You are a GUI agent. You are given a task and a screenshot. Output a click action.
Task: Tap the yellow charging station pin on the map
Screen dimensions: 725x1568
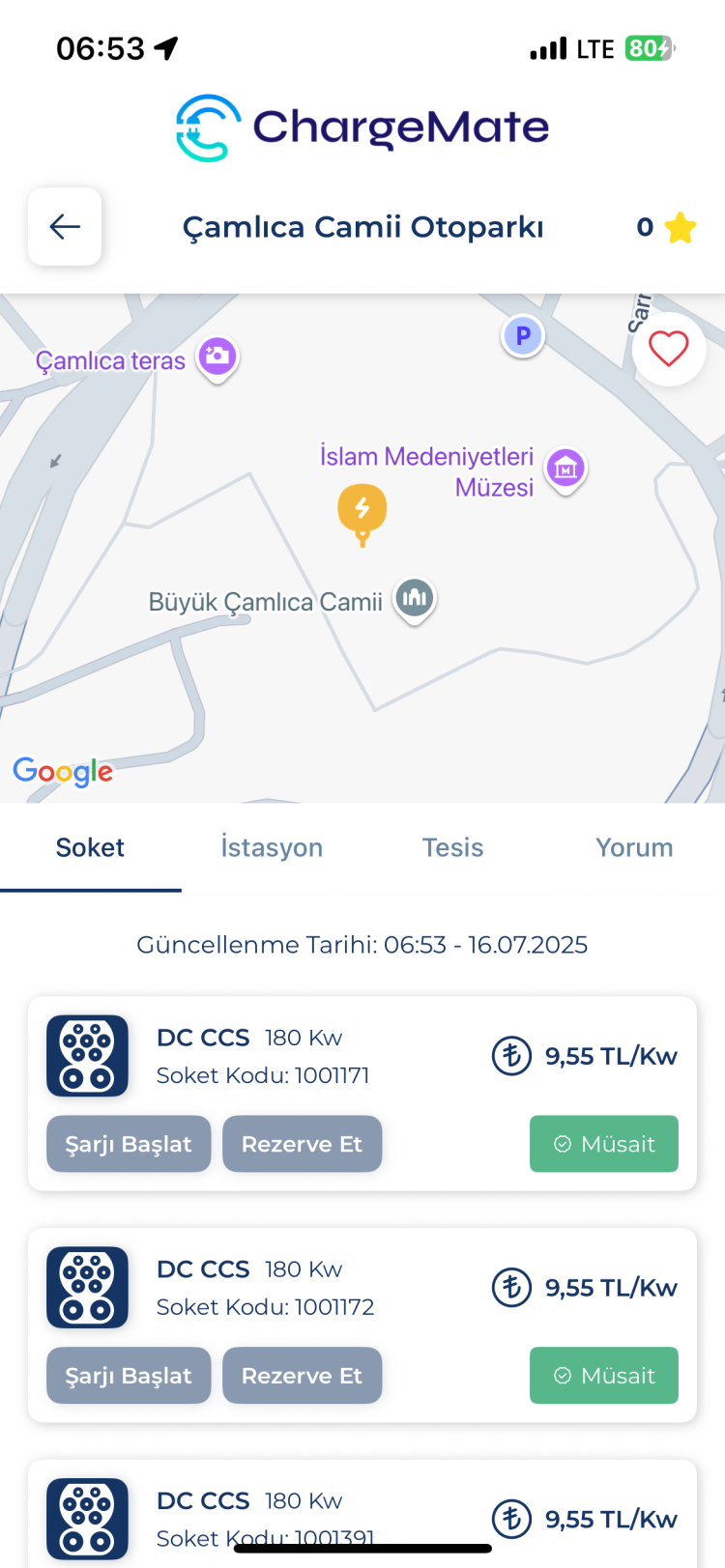pos(362,509)
